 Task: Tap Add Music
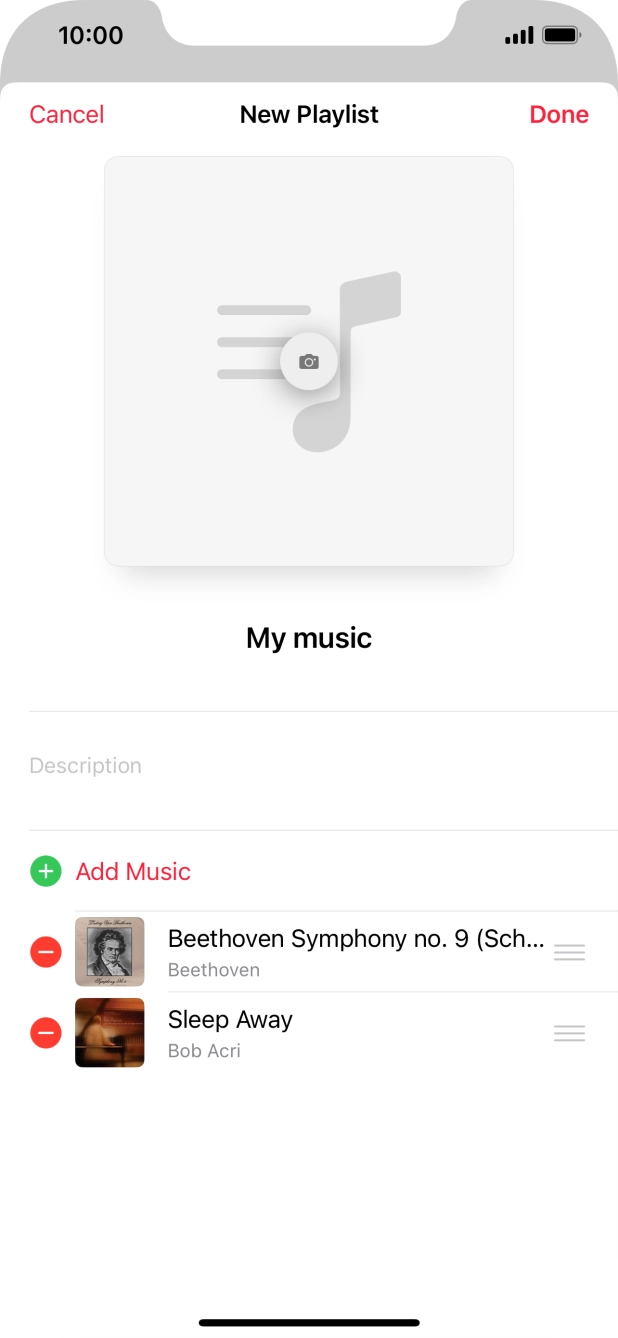[133, 871]
